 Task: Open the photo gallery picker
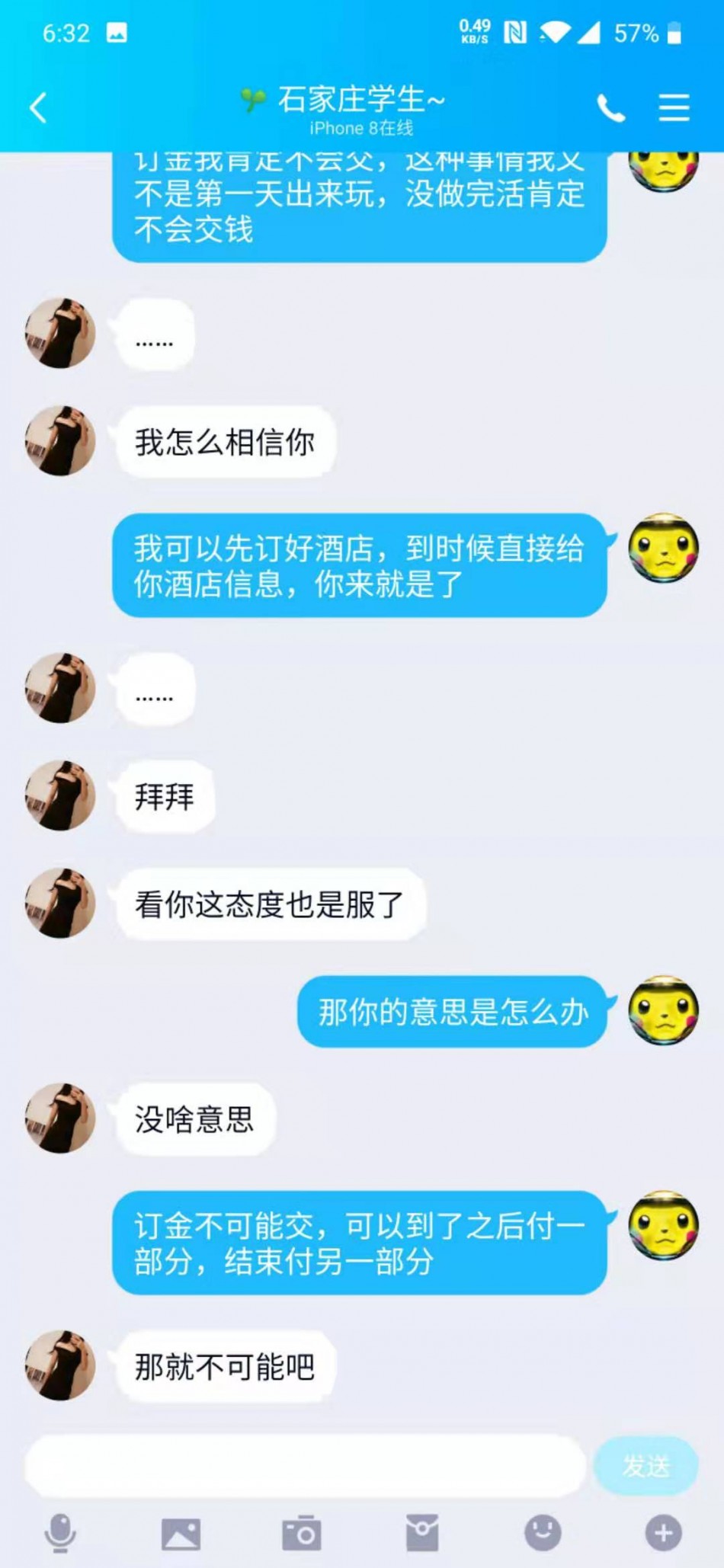coord(181,1533)
